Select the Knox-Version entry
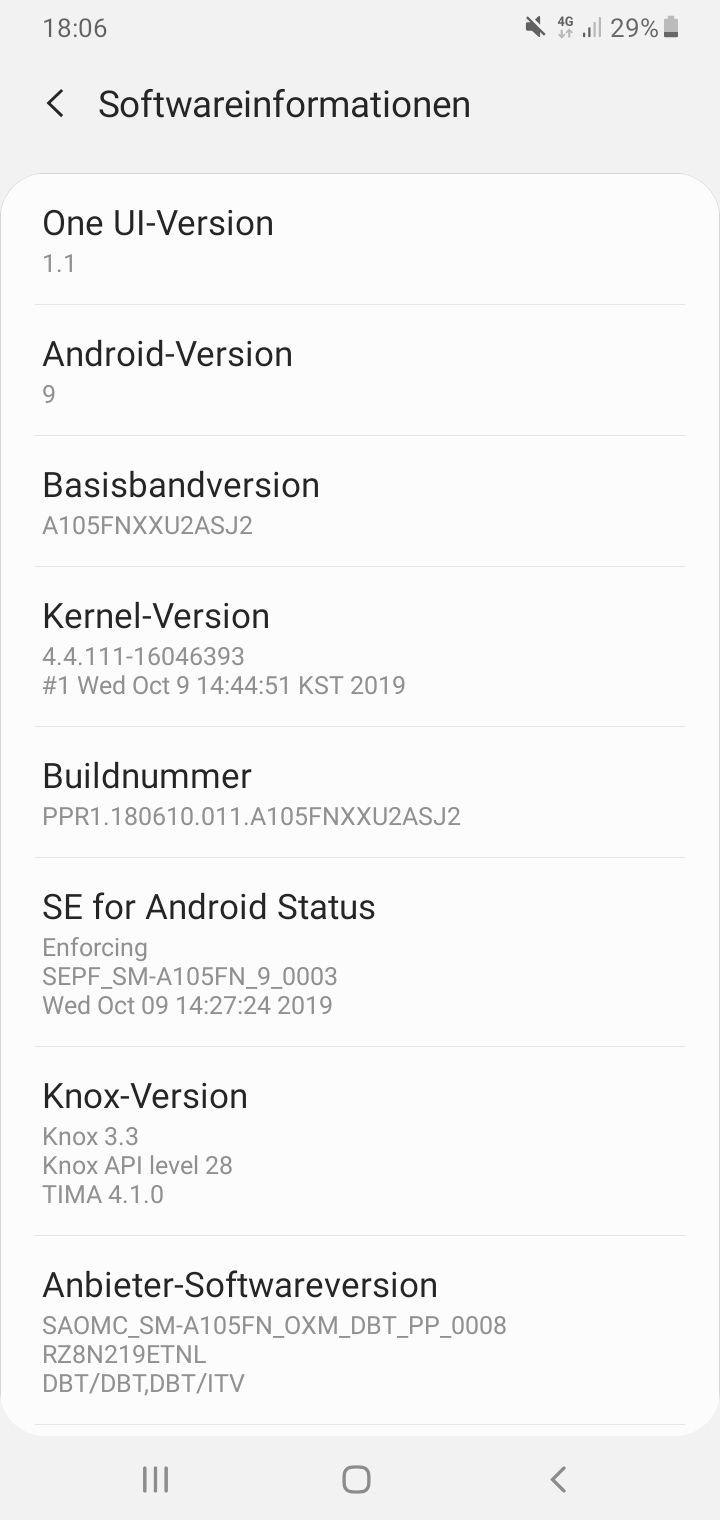Viewport: 720px width, 1520px height. (360, 1142)
